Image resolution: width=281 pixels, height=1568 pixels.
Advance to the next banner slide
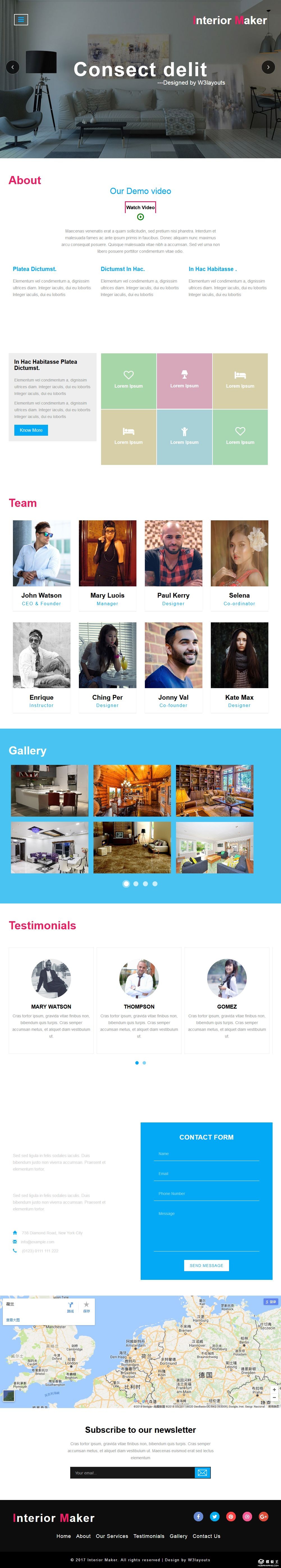[x=268, y=67]
